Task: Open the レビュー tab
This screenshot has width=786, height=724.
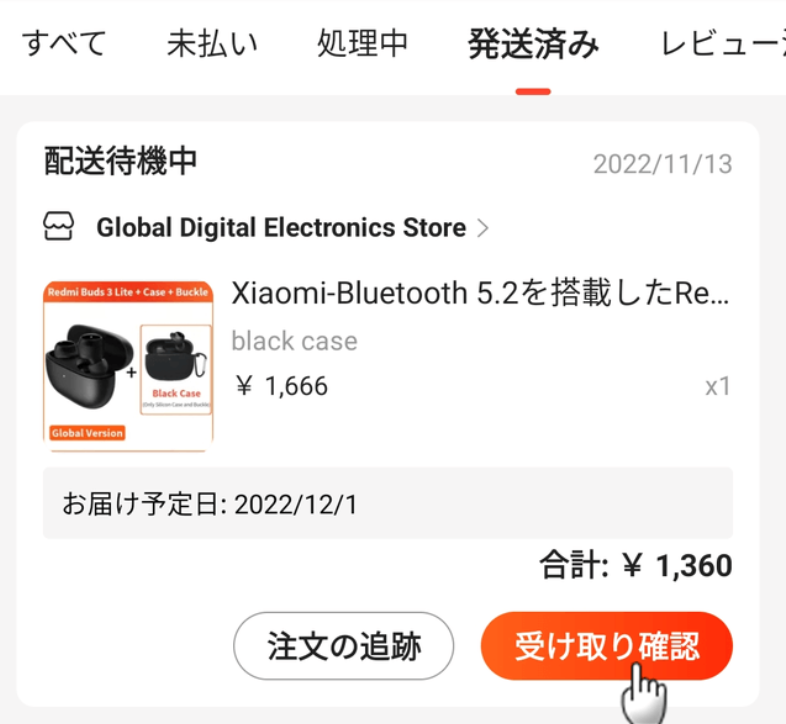Action: 720,45
